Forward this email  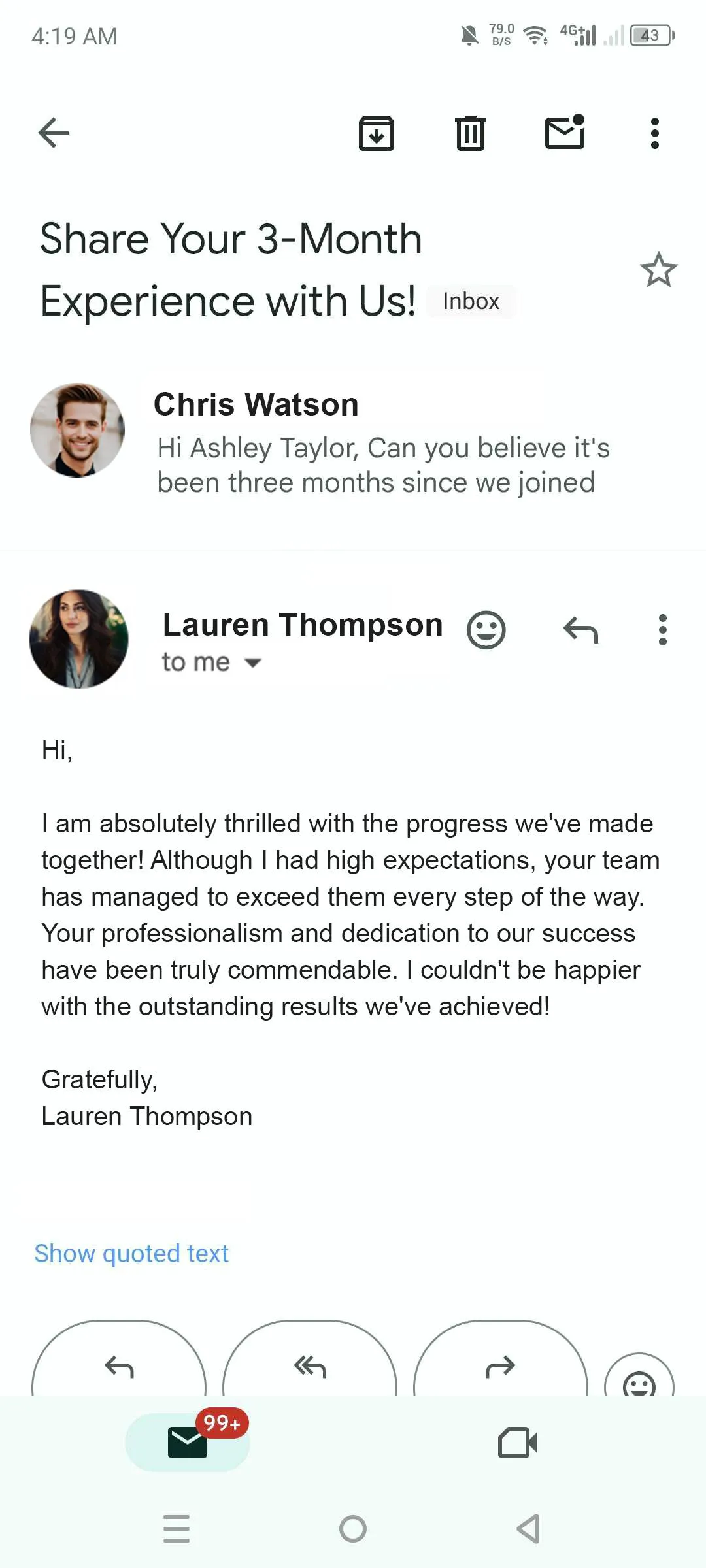click(x=501, y=1365)
